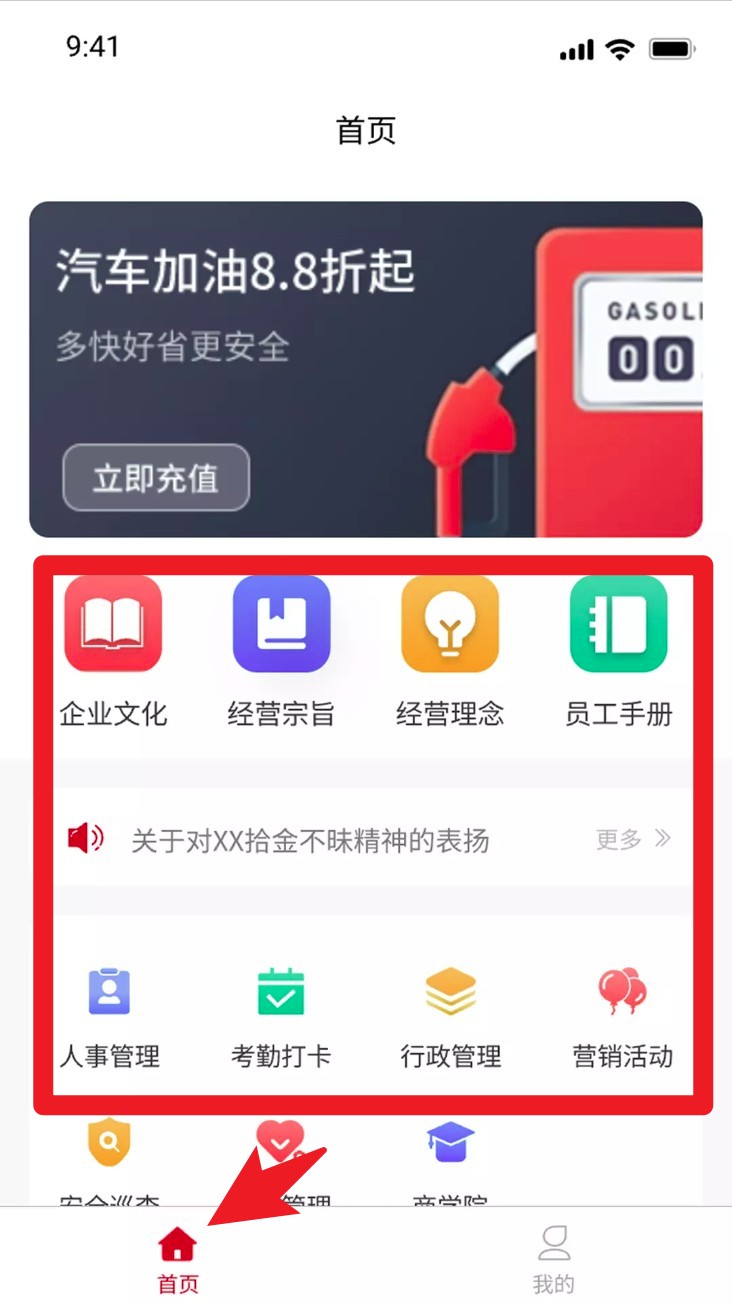Image resolution: width=732 pixels, height=1304 pixels.
Task: Tap the 立即充值 button
Action: [156, 478]
